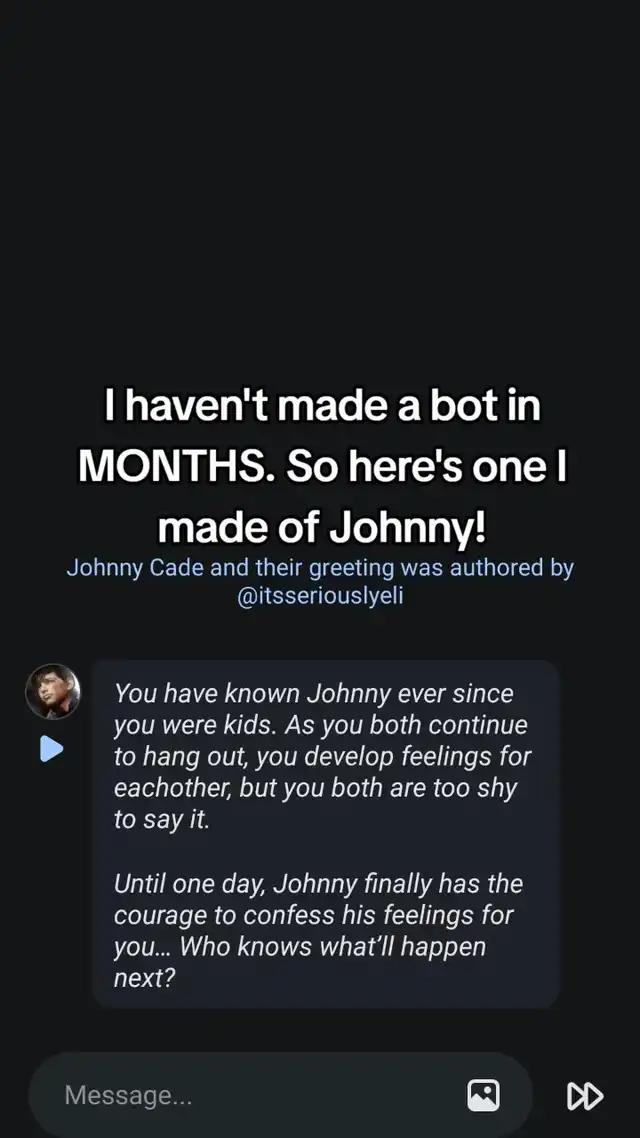Play the voice for Johnny's greeting

[x=52, y=748]
